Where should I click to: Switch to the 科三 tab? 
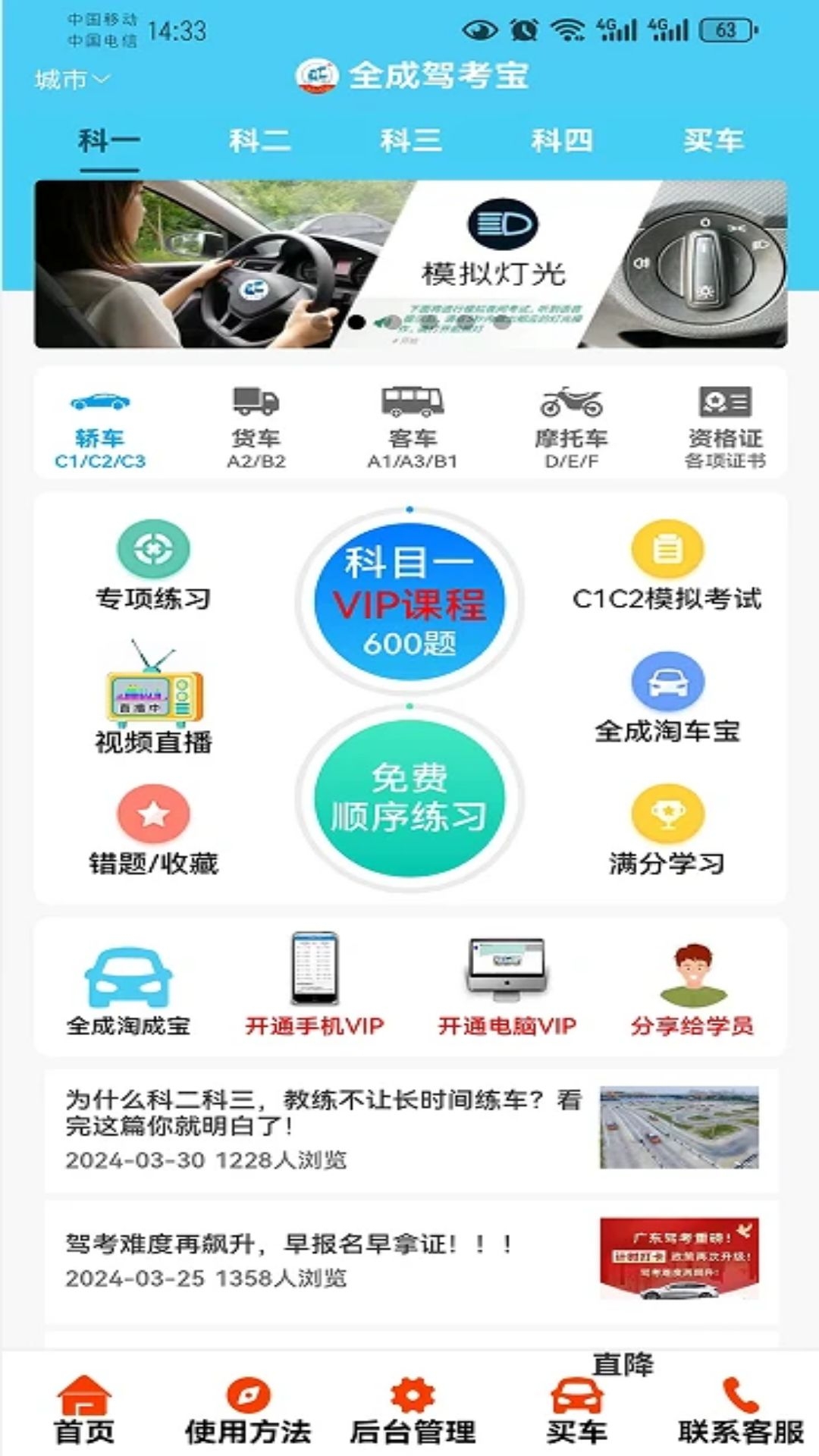410,141
